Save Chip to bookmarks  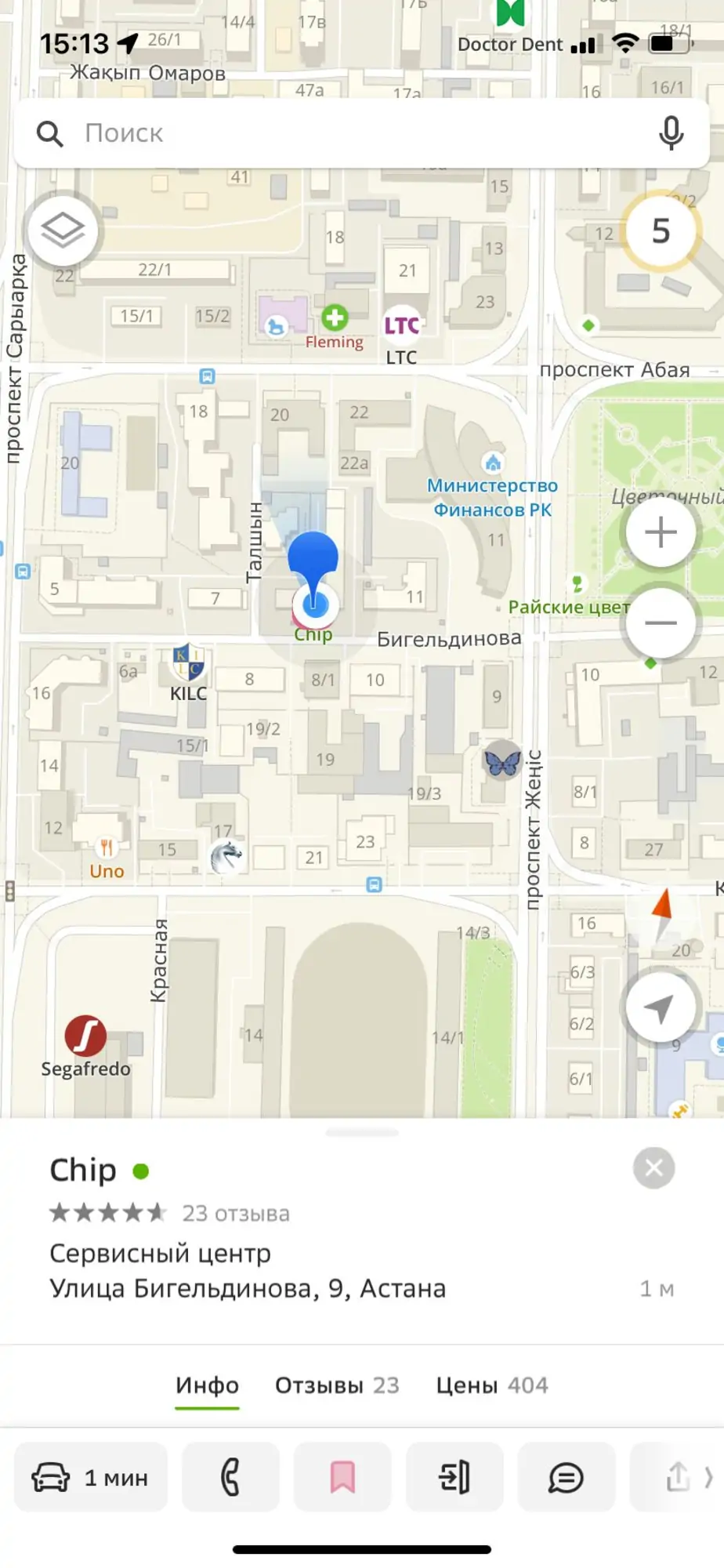(x=342, y=1478)
